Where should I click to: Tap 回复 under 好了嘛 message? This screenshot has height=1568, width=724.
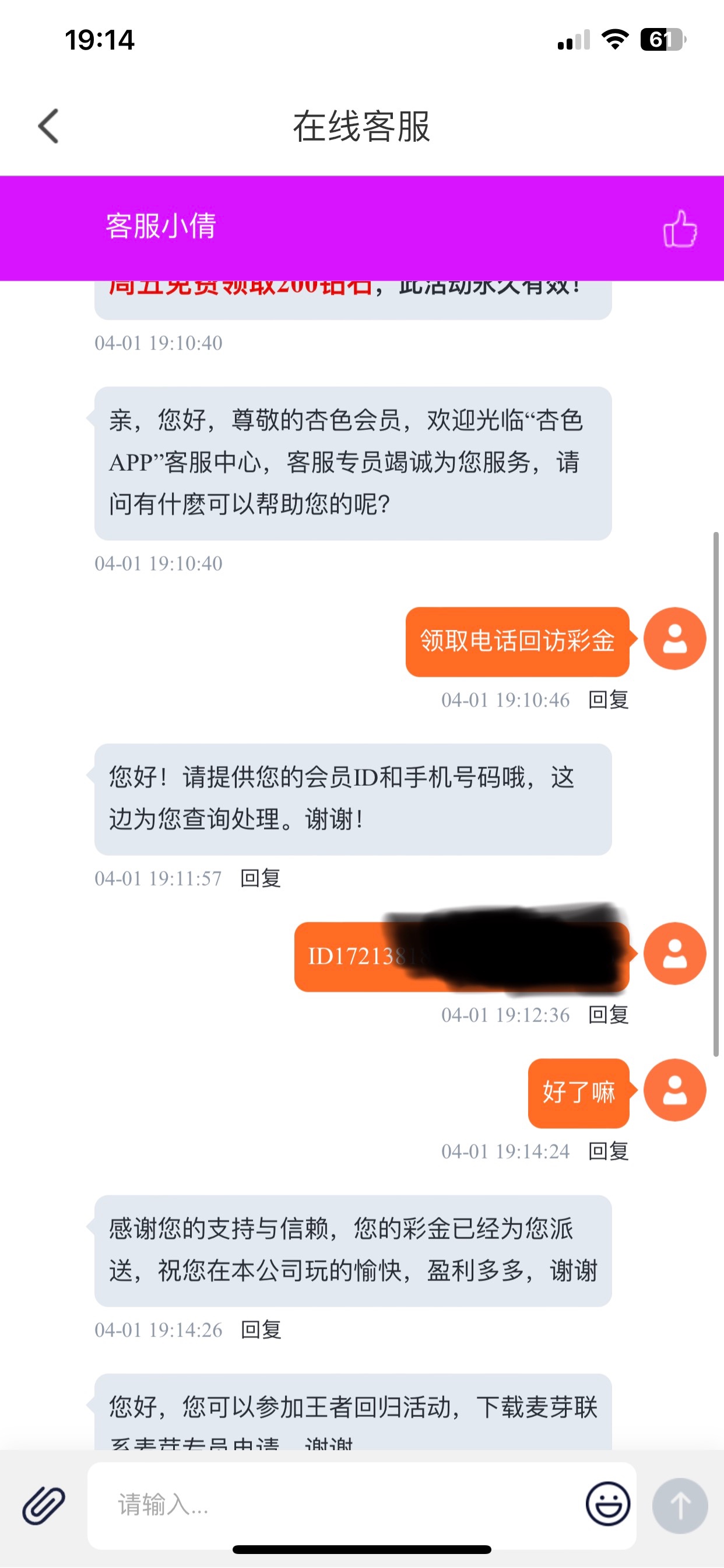[x=608, y=1151]
